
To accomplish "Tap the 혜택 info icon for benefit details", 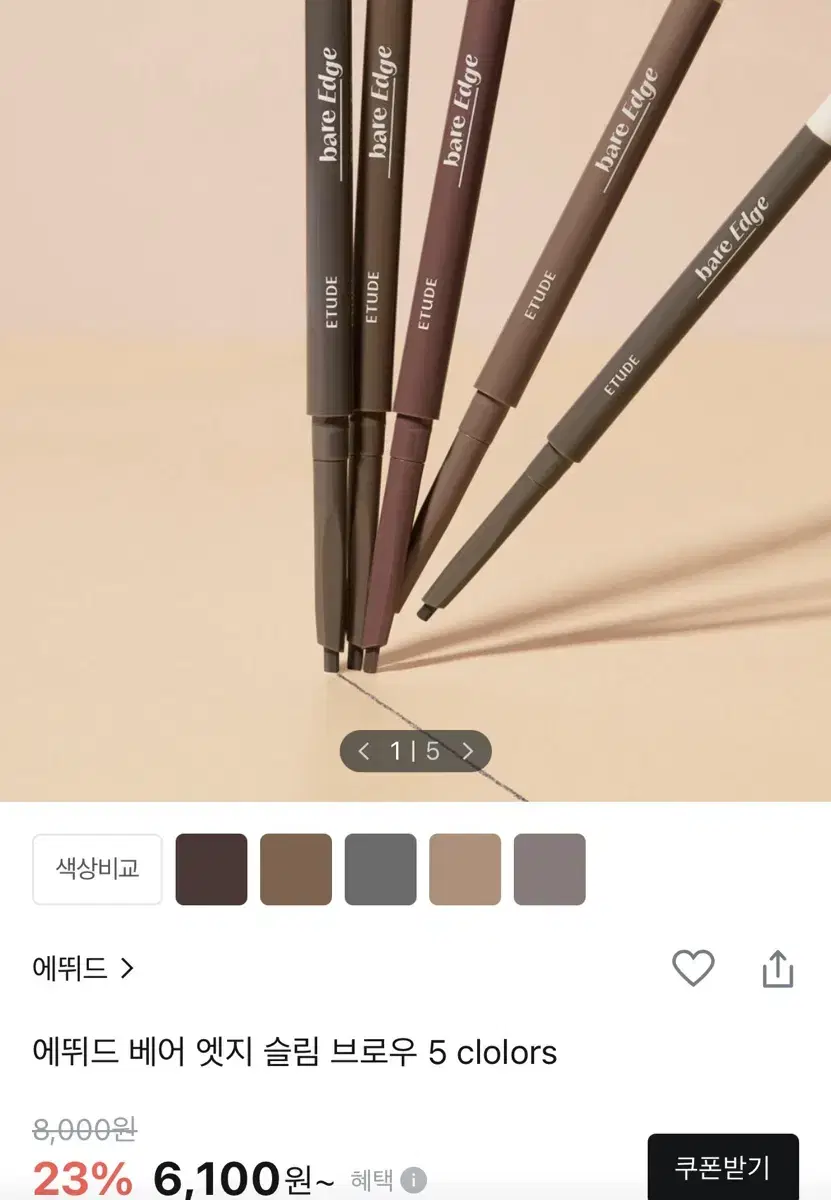I will pos(416,1178).
